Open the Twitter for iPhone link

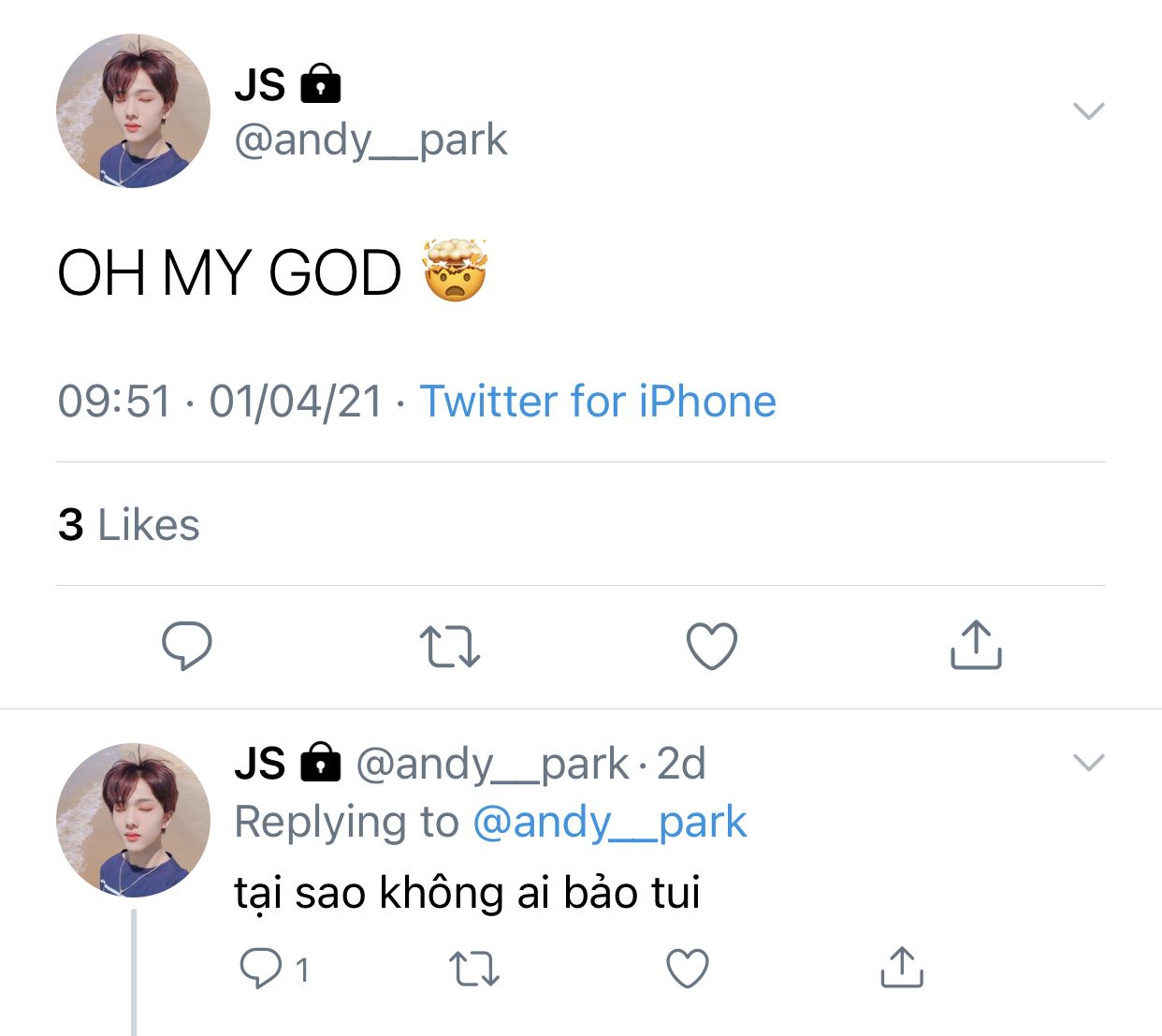597,401
